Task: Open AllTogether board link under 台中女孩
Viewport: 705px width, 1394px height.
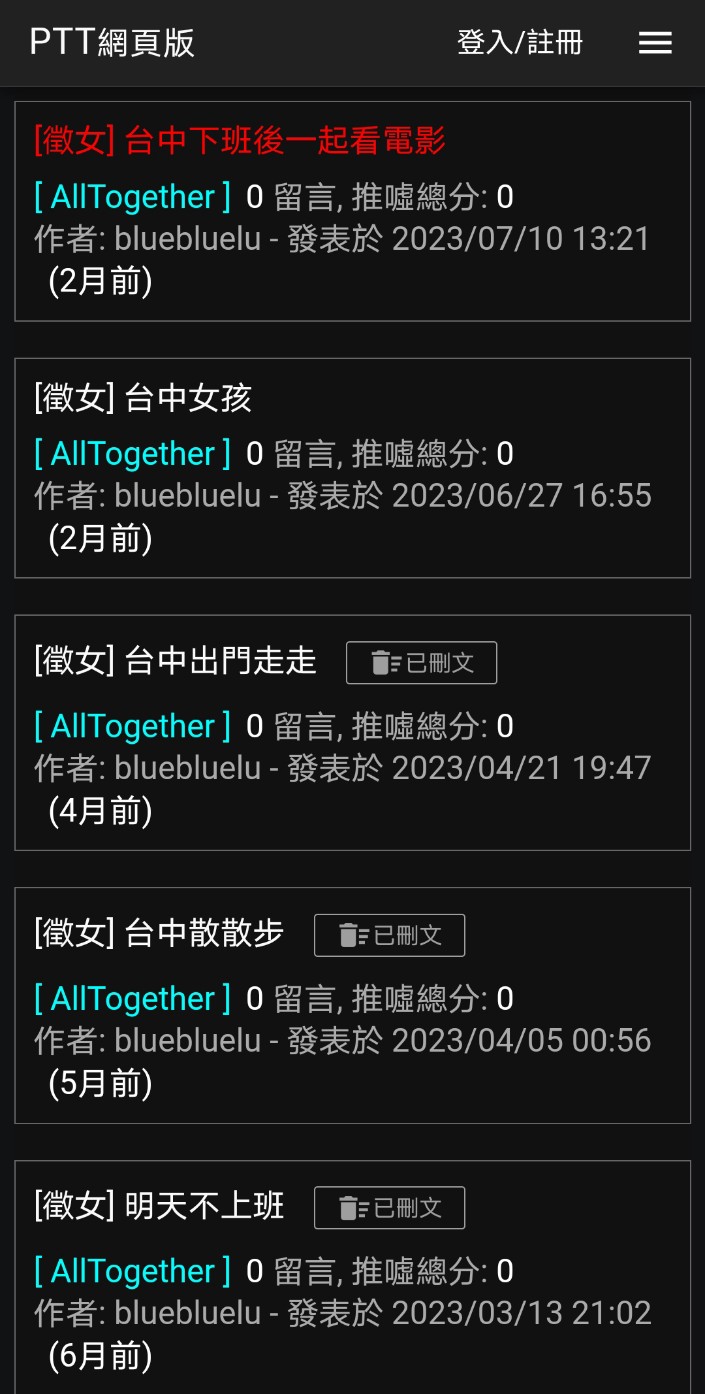Action: pos(133,454)
